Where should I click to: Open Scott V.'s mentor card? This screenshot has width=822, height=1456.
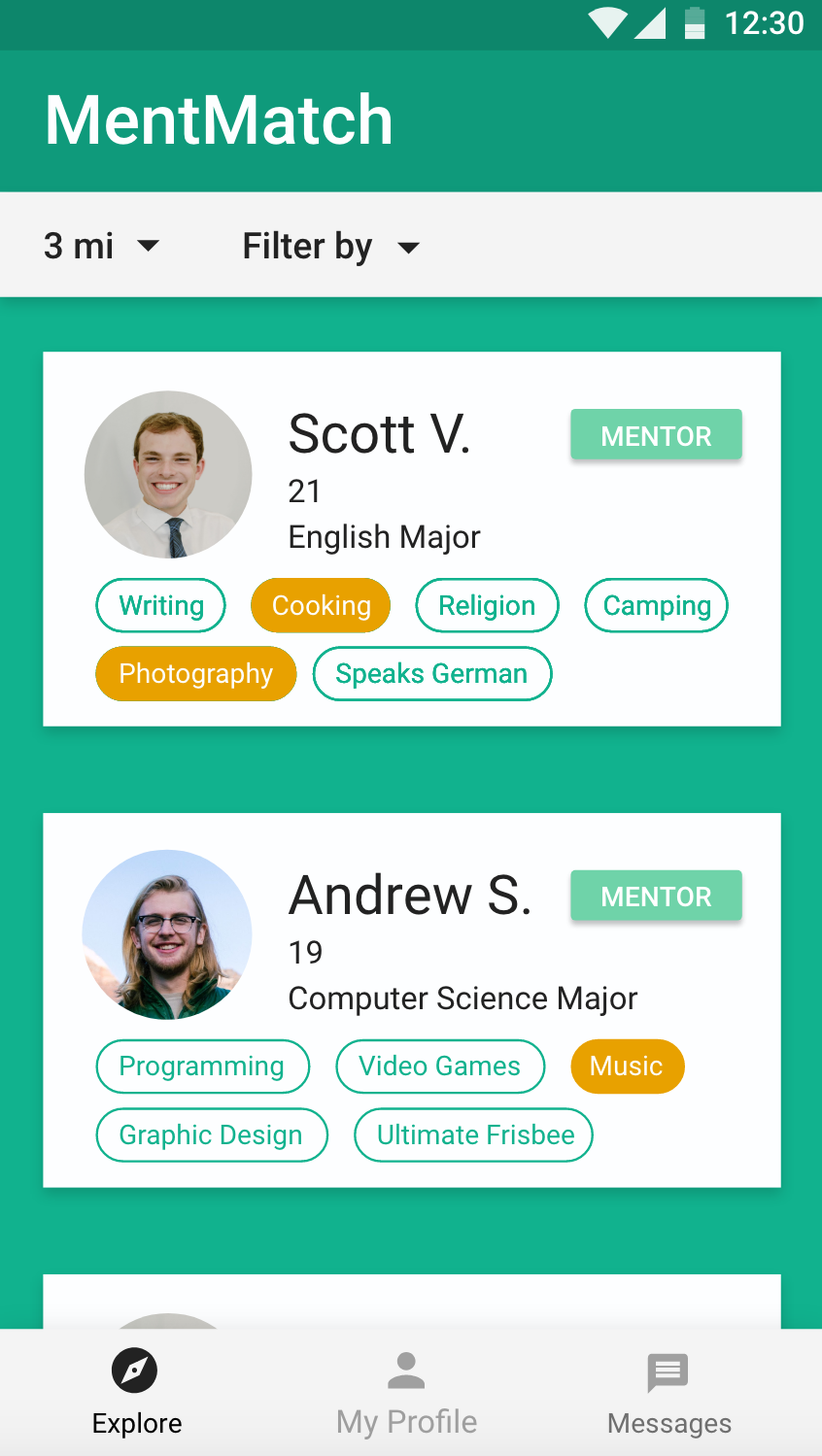coord(412,539)
